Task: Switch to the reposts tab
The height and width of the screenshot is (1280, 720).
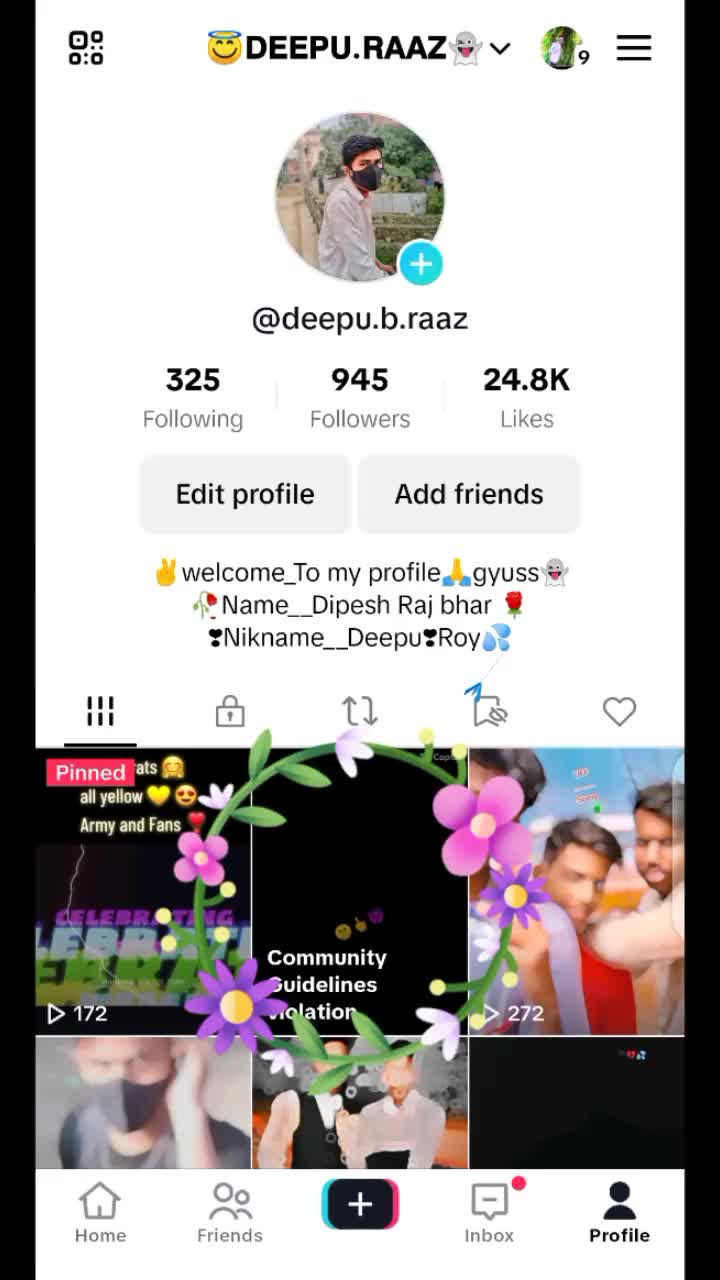Action: pos(360,712)
